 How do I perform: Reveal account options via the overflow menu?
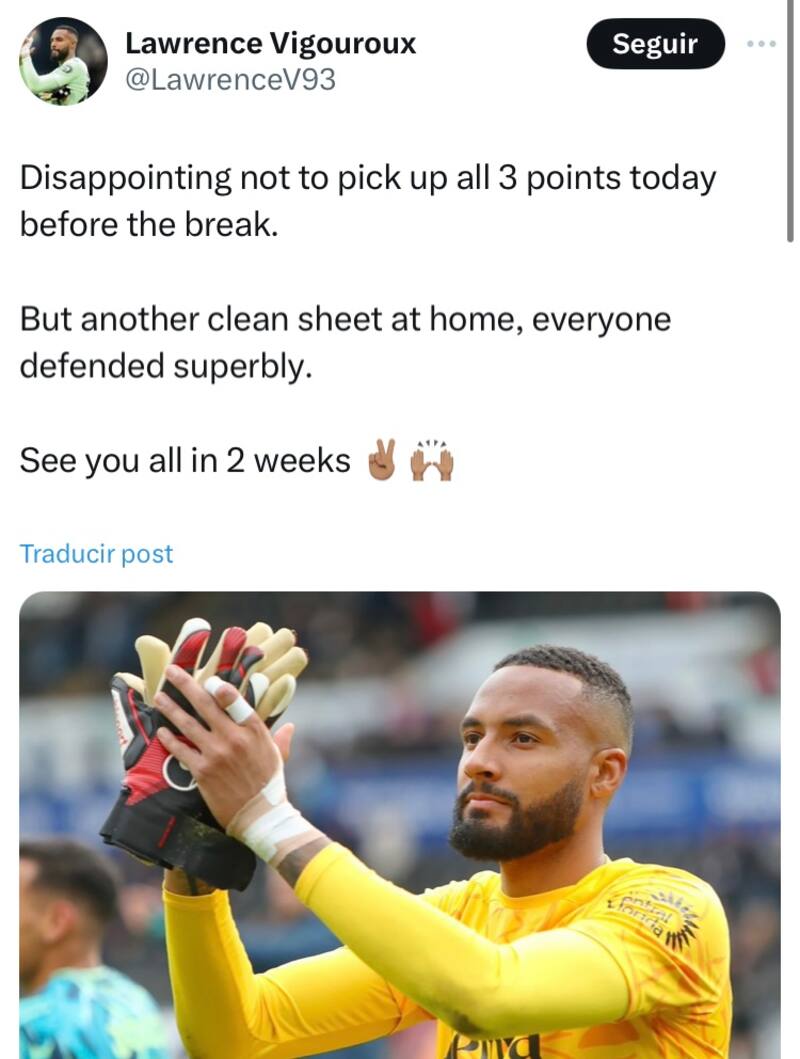(763, 43)
